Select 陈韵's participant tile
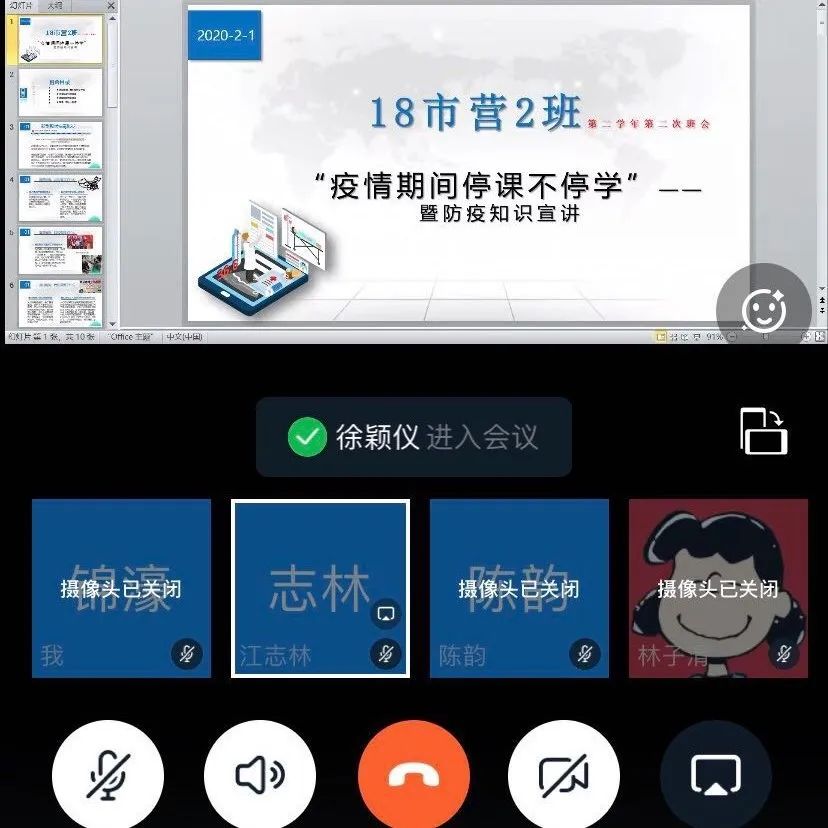This screenshot has height=828, width=828. point(518,588)
